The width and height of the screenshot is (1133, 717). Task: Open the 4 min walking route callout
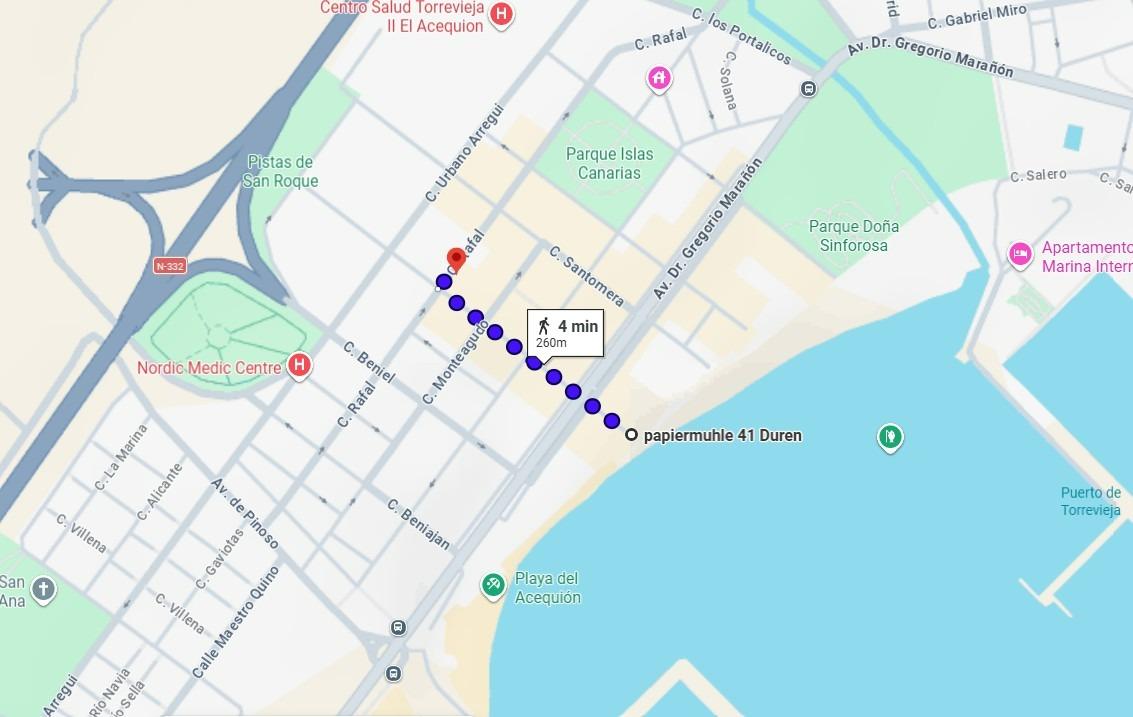(x=566, y=332)
